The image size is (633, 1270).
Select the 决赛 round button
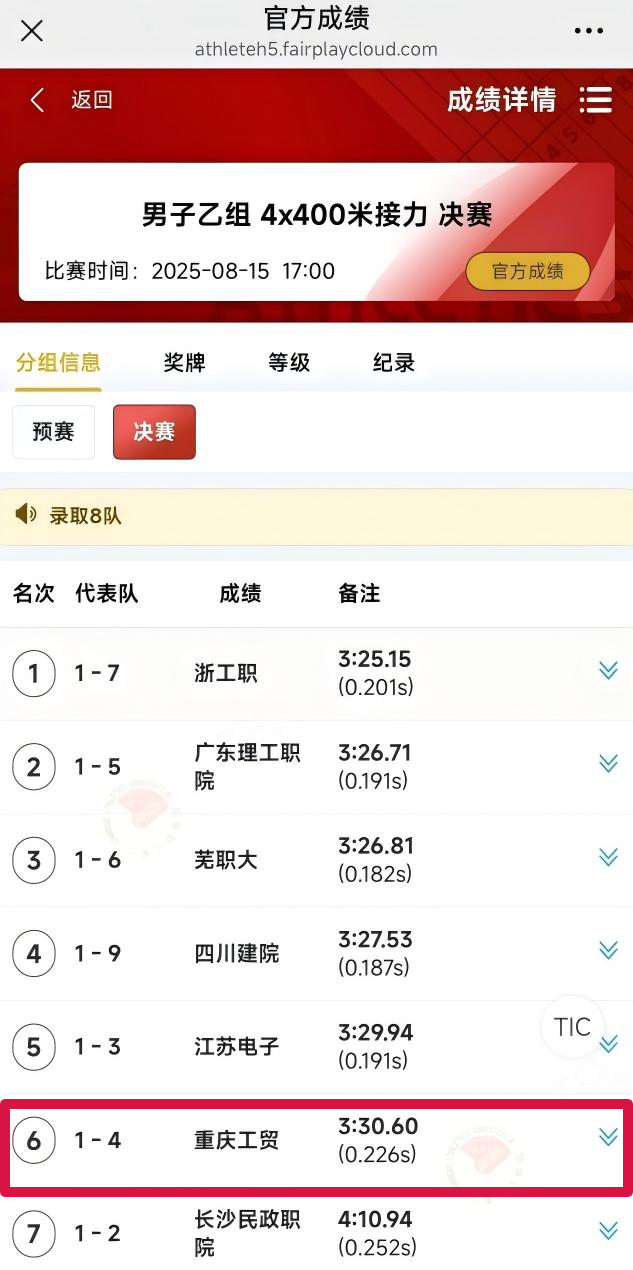154,432
